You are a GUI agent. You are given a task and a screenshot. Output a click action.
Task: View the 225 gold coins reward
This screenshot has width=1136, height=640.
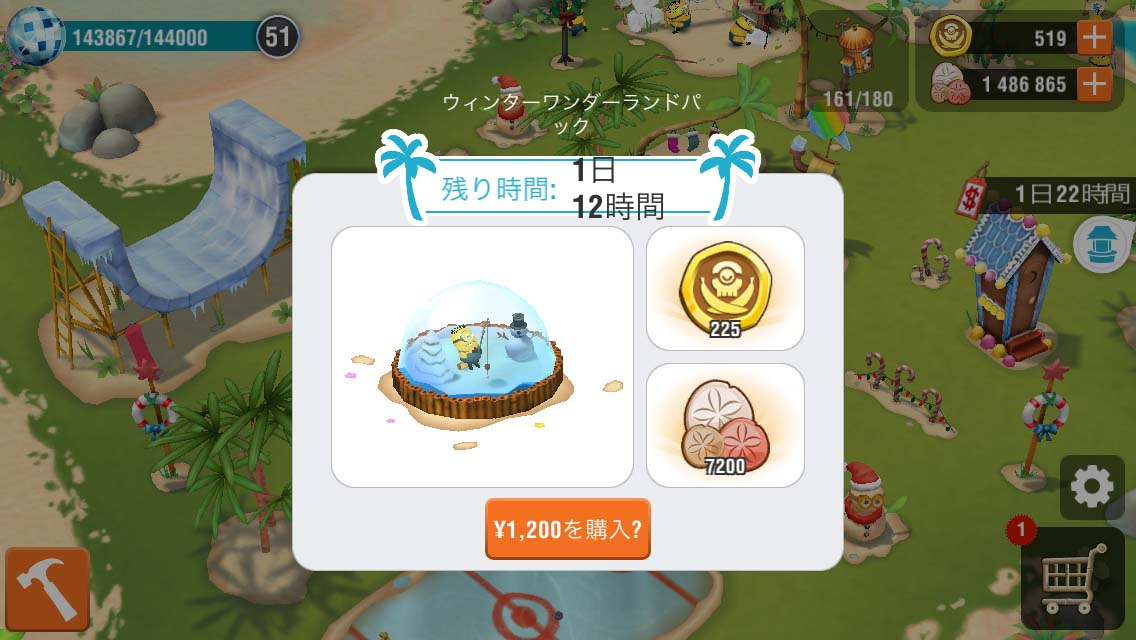pyautogui.click(x=725, y=289)
